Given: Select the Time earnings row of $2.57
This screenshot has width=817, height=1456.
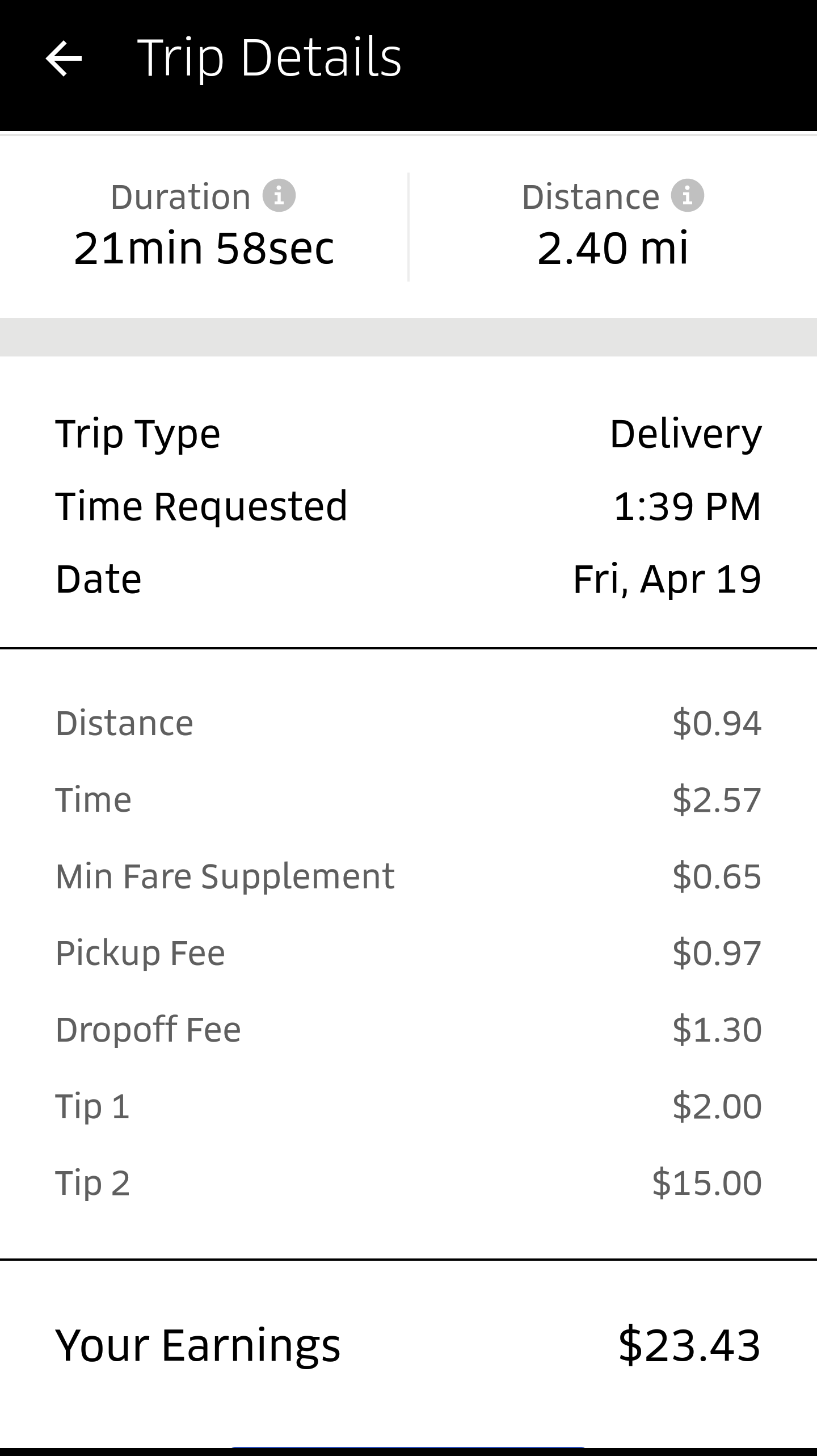Looking at the screenshot, I should [x=408, y=799].
